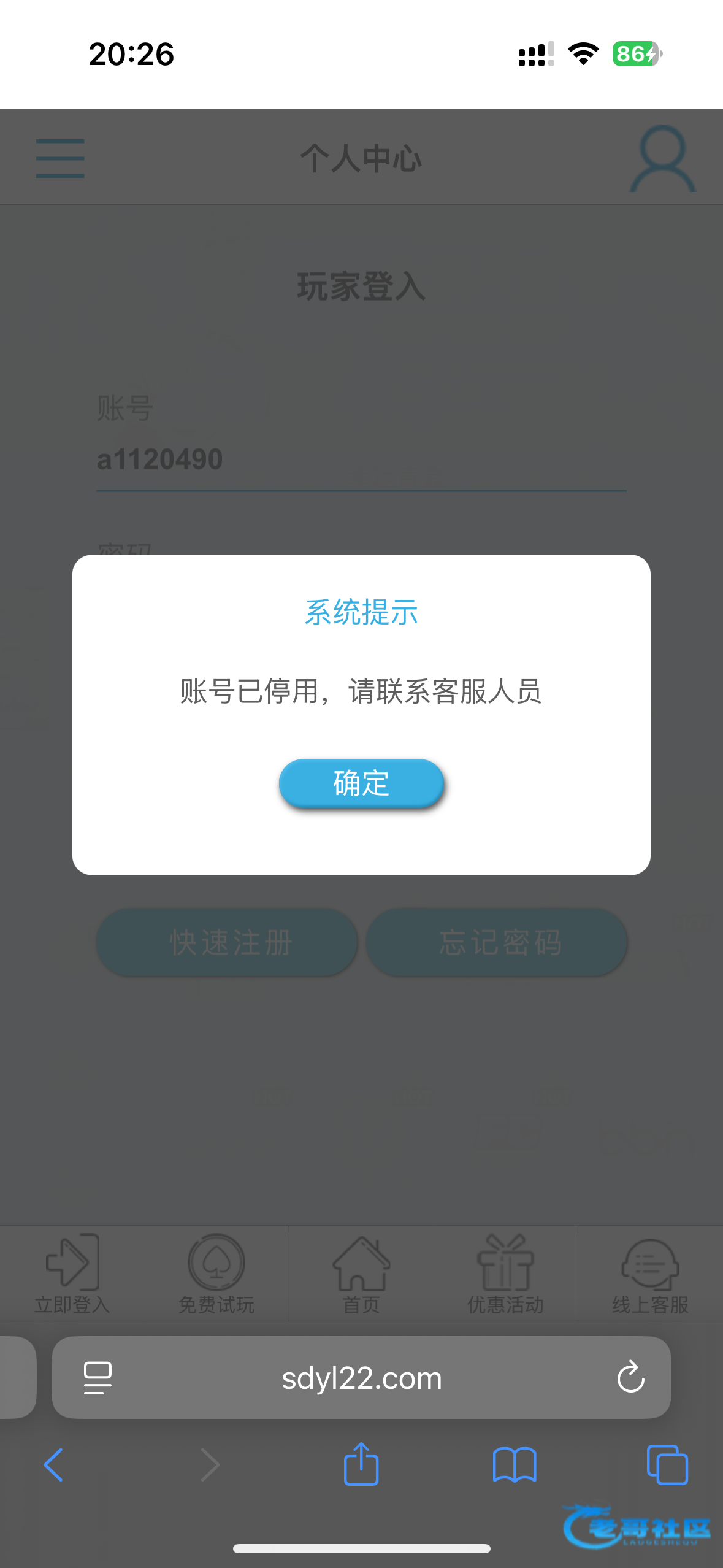Viewport: 723px width, 1568px height.
Task: Open the 优惠活动 promotions tab
Action: (x=506, y=1274)
